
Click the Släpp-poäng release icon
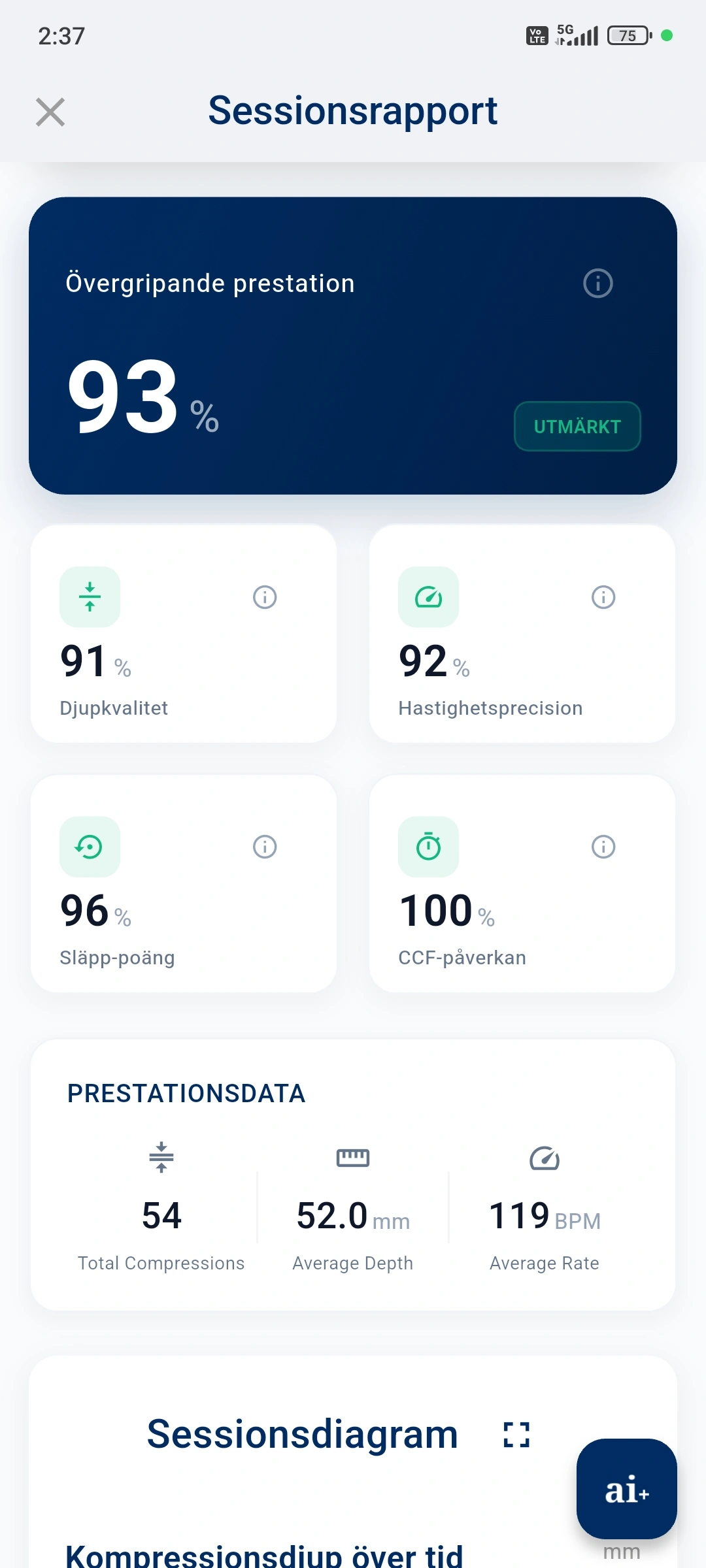point(90,847)
